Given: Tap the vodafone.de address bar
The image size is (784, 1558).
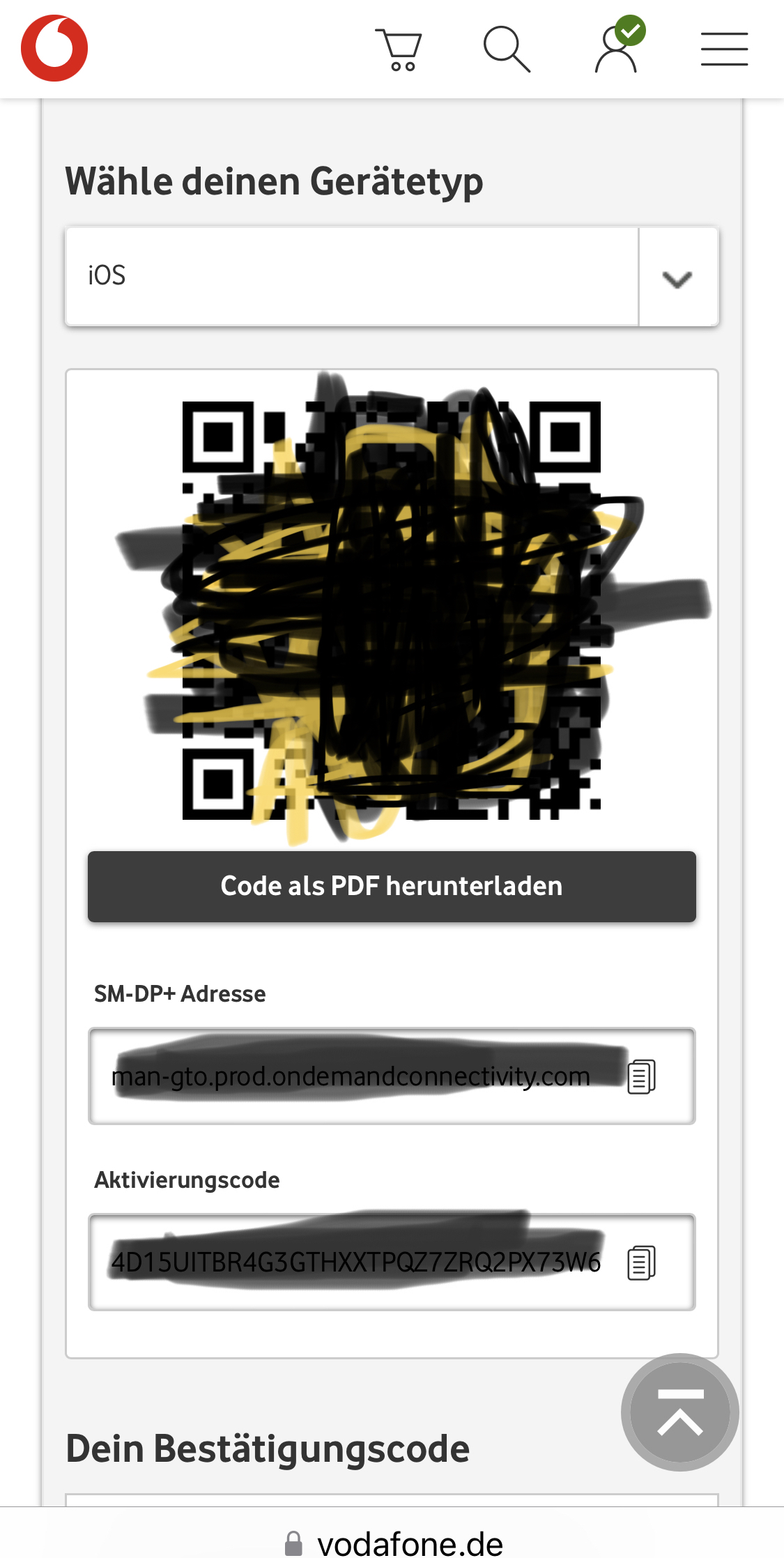Looking at the screenshot, I should [392, 1543].
